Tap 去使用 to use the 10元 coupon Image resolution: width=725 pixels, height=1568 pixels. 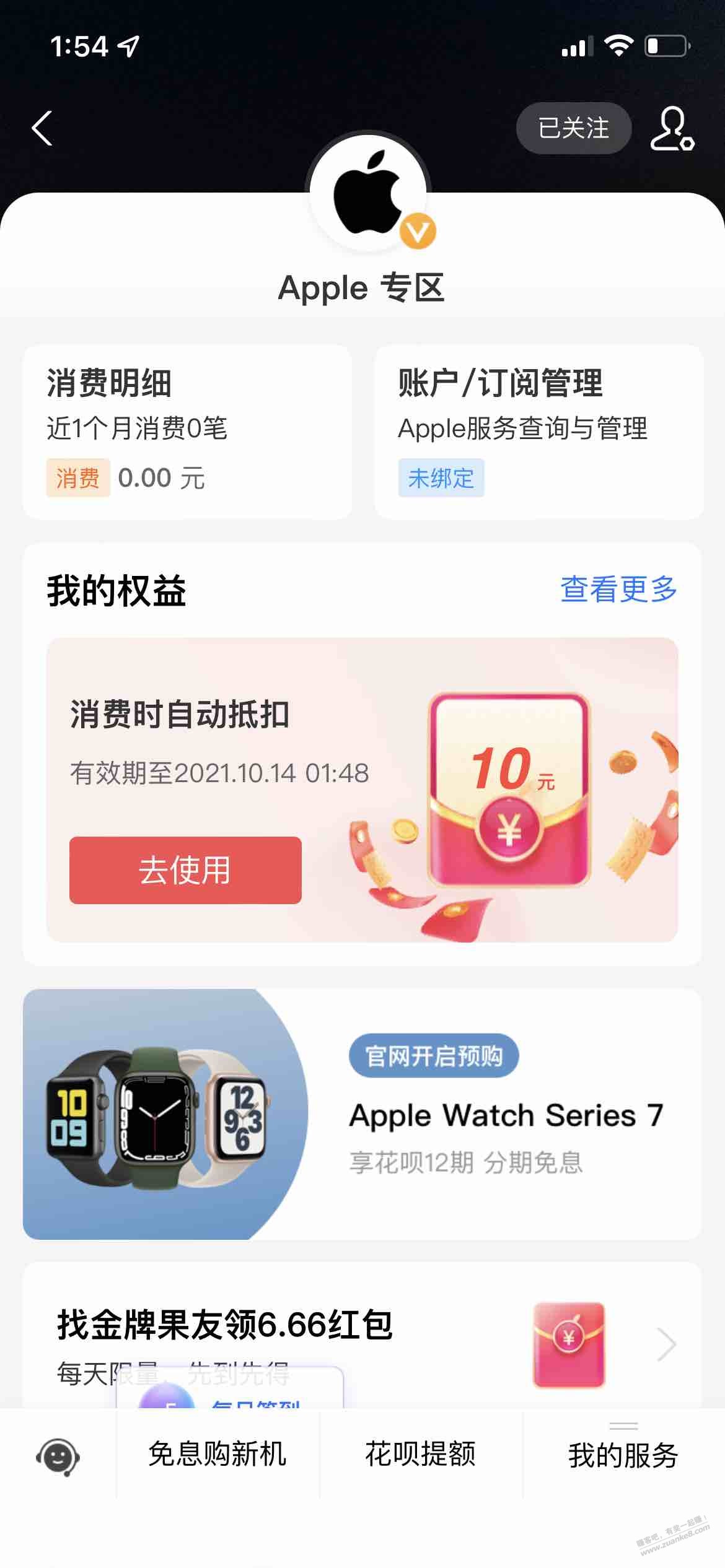[185, 870]
